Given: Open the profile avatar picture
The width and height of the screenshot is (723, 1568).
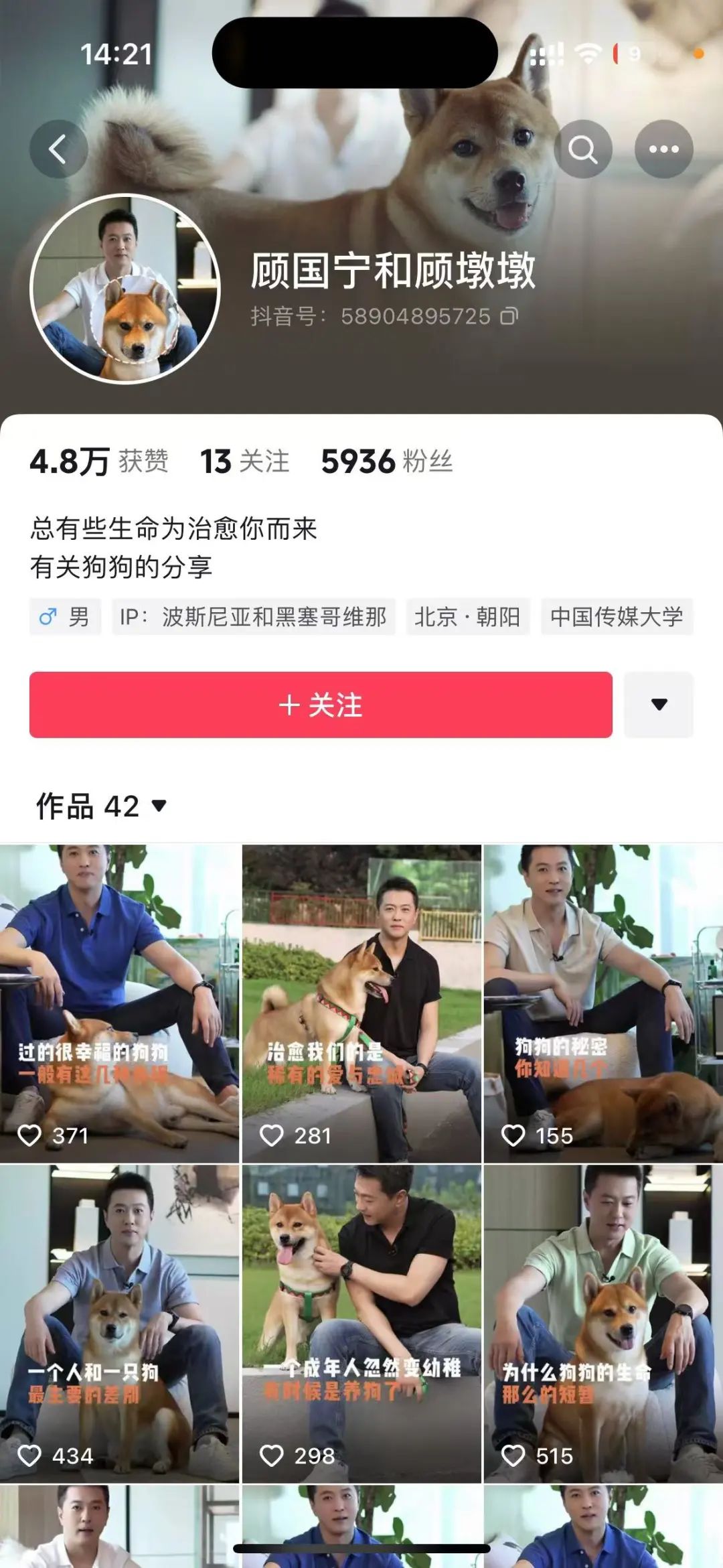Looking at the screenshot, I should [x=125, y=289].
